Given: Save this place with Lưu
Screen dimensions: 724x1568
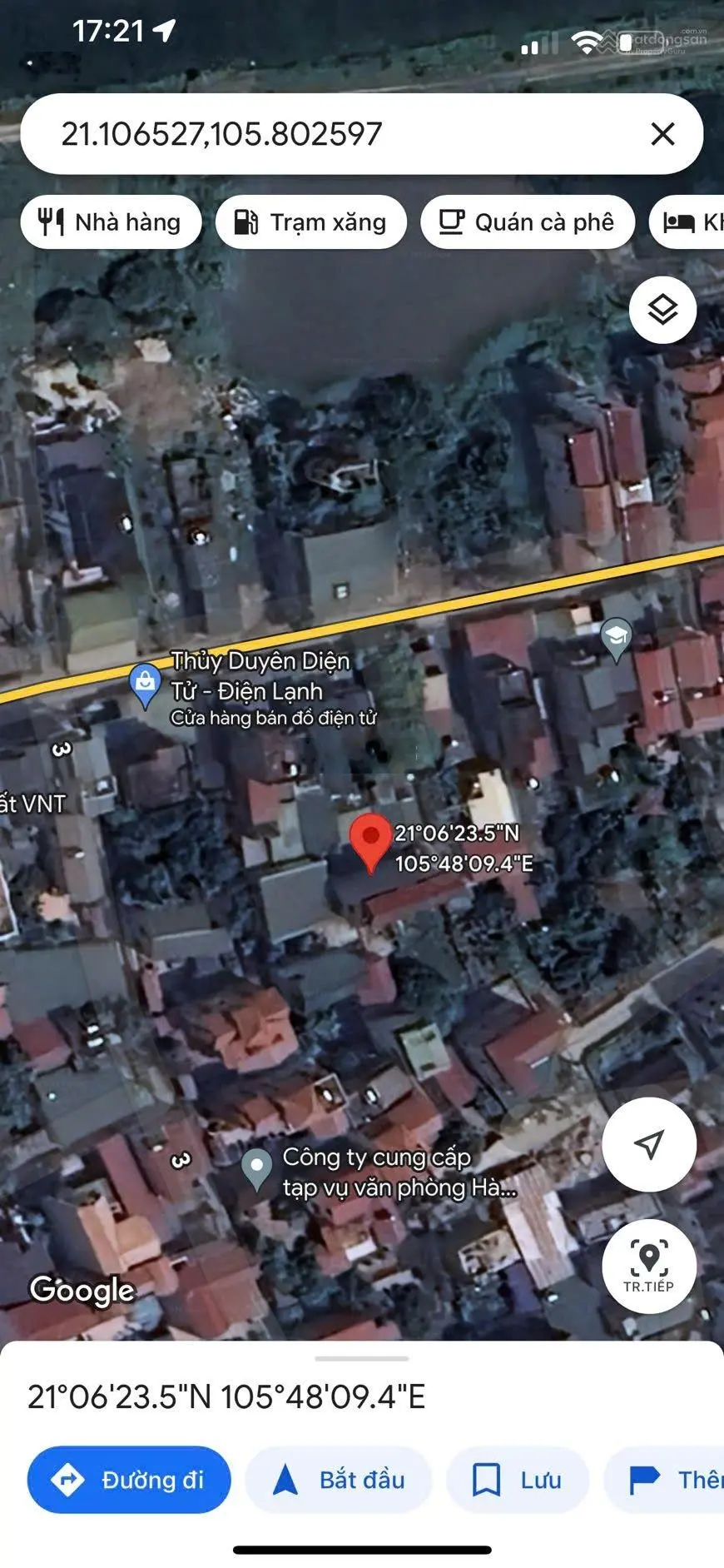Looking at the screenshot, I should tap(517, 1479).
